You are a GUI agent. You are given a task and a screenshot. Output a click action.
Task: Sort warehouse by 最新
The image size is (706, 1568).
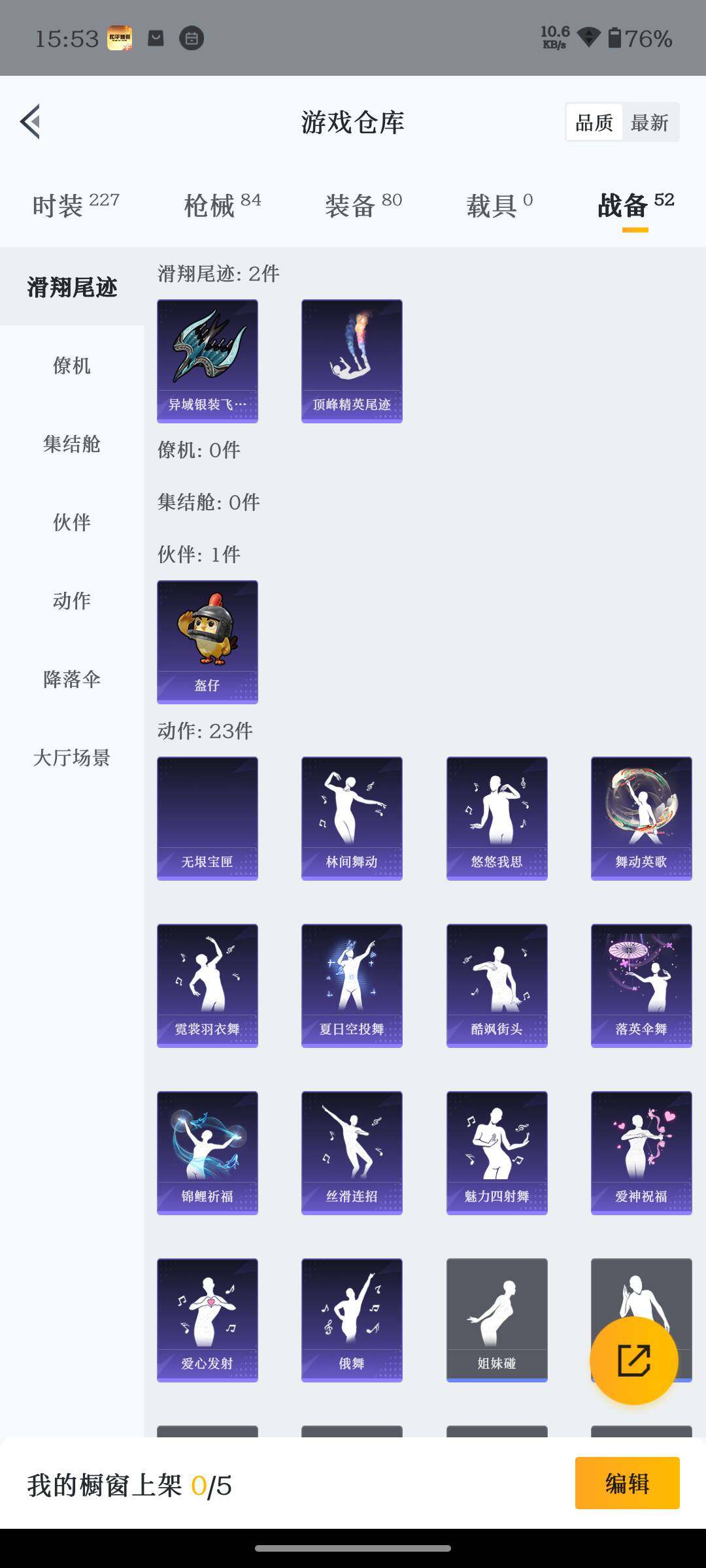click(649, 122)
